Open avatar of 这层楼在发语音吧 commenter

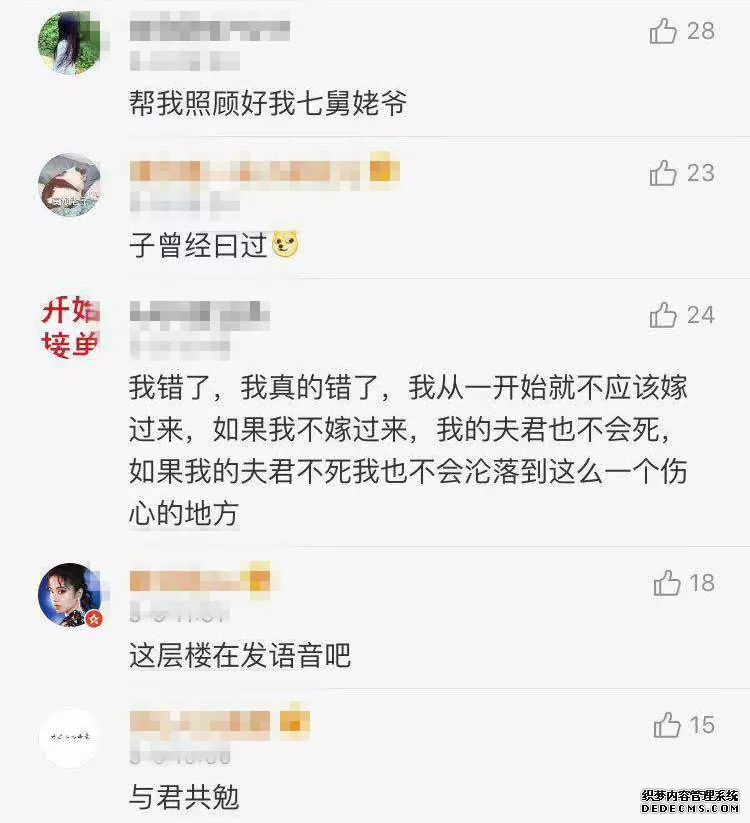pos(69,595)
